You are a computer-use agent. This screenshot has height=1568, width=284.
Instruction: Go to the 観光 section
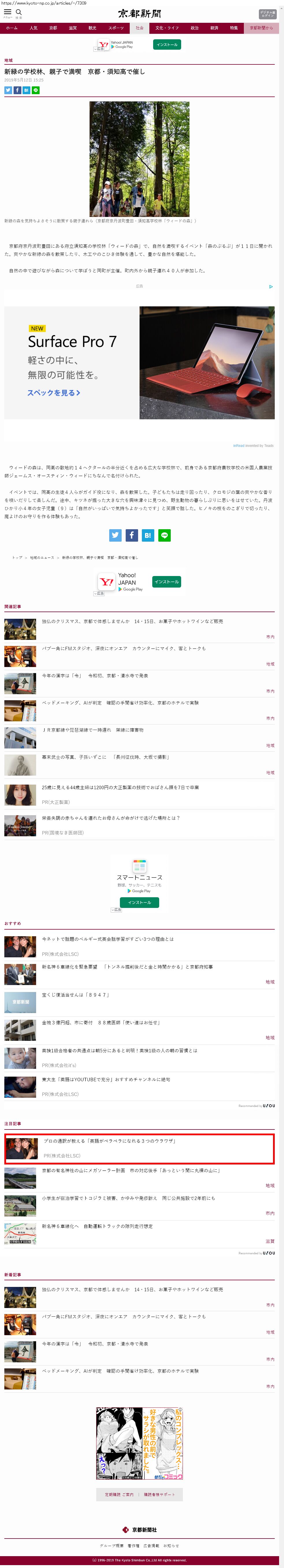[x=92, y=28]
